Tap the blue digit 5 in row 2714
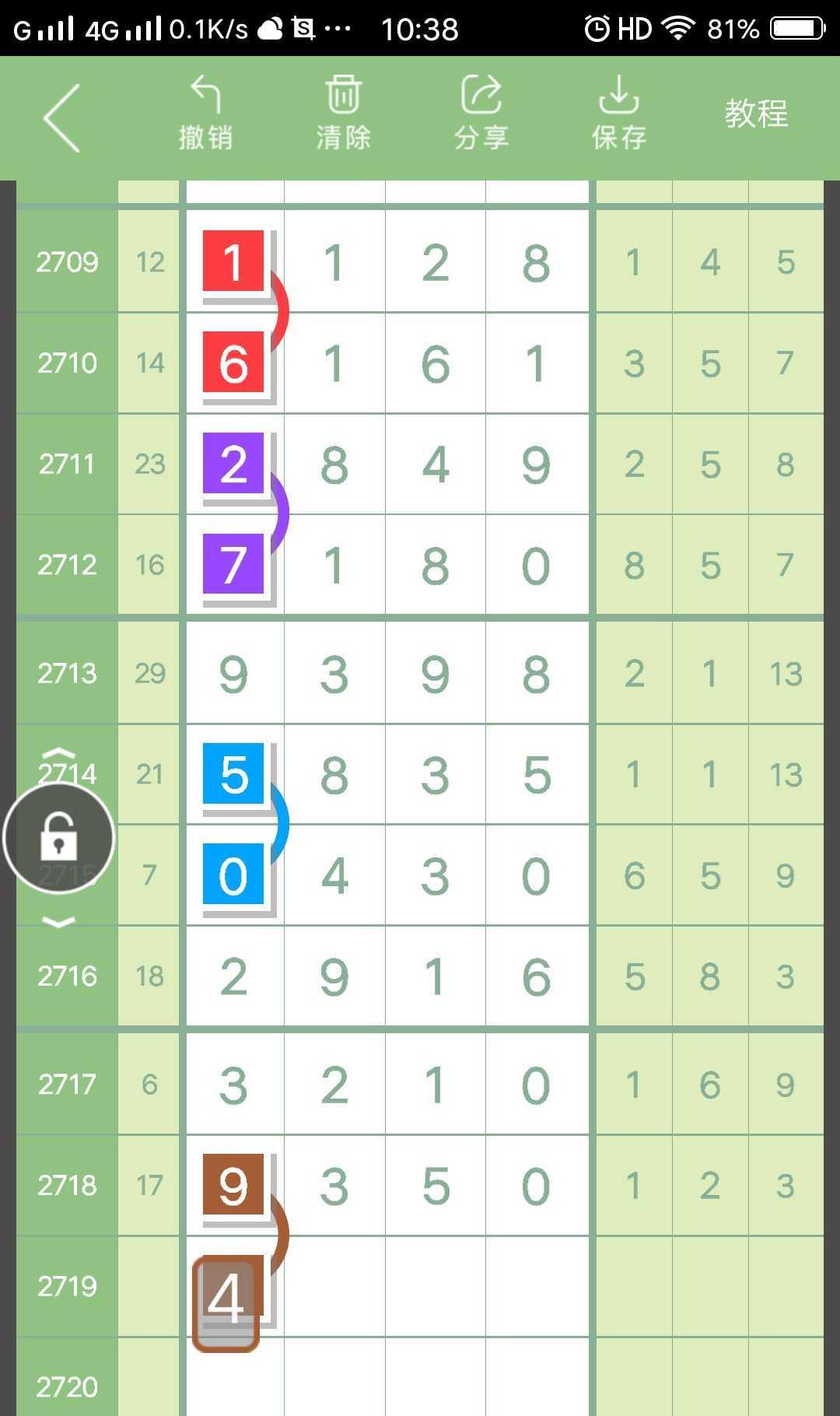 pos(233,774)
